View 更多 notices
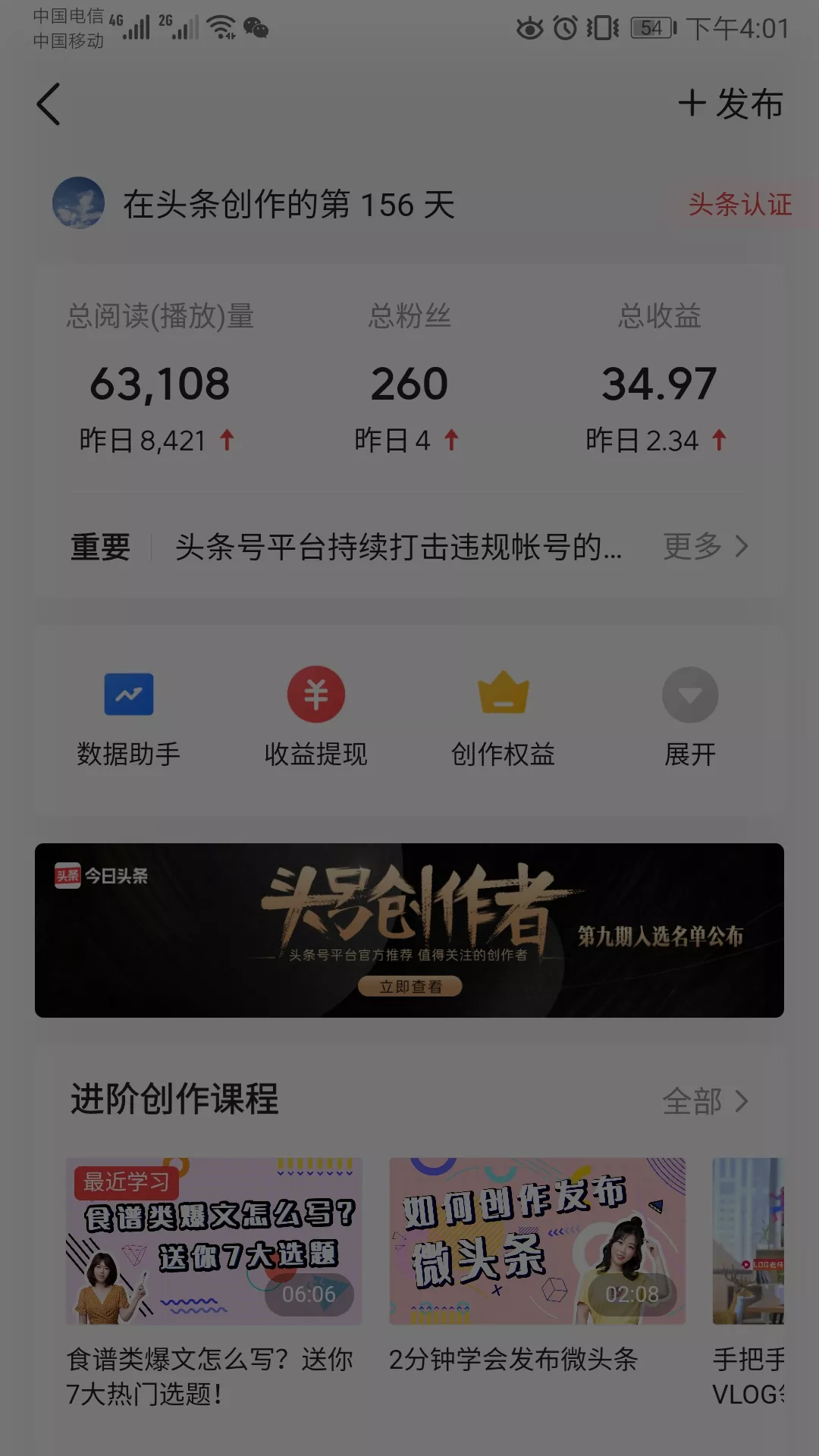819x1456 pixels. click(x=705, y=546)
